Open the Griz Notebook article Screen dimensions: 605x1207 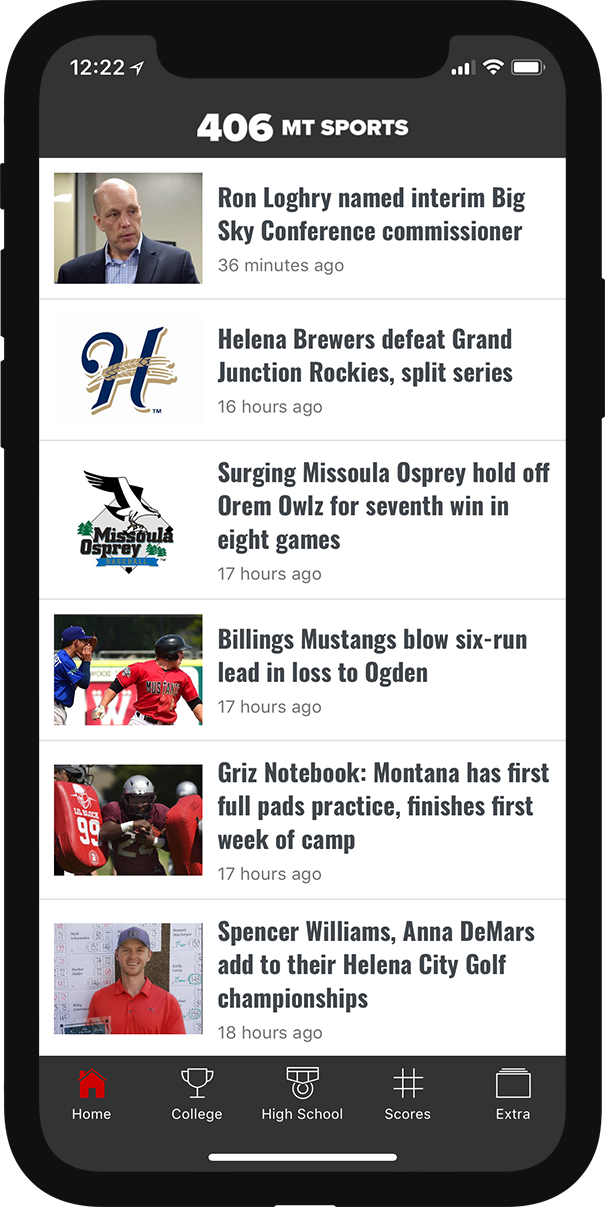[x=383, y=806]
